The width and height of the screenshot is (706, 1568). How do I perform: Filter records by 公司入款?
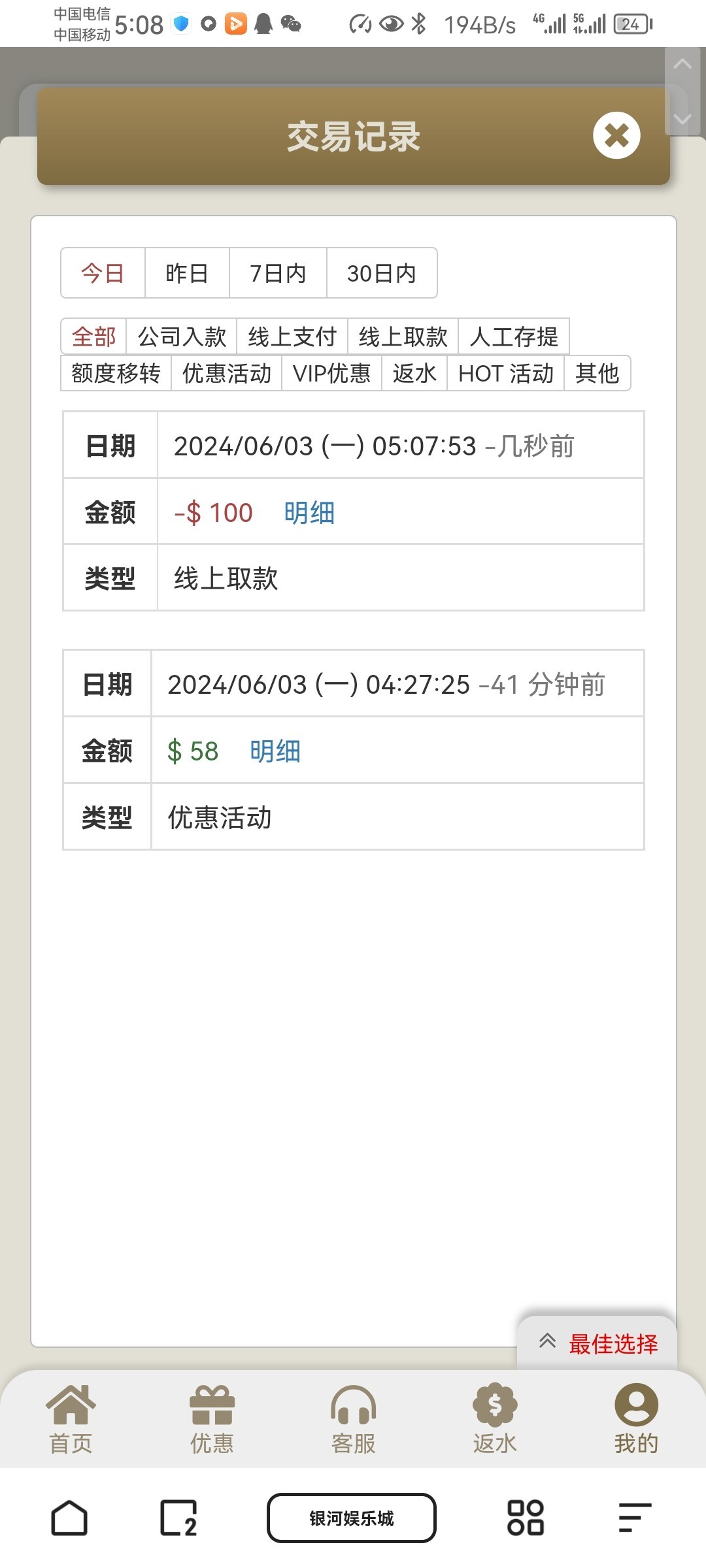tap(182, 336)
